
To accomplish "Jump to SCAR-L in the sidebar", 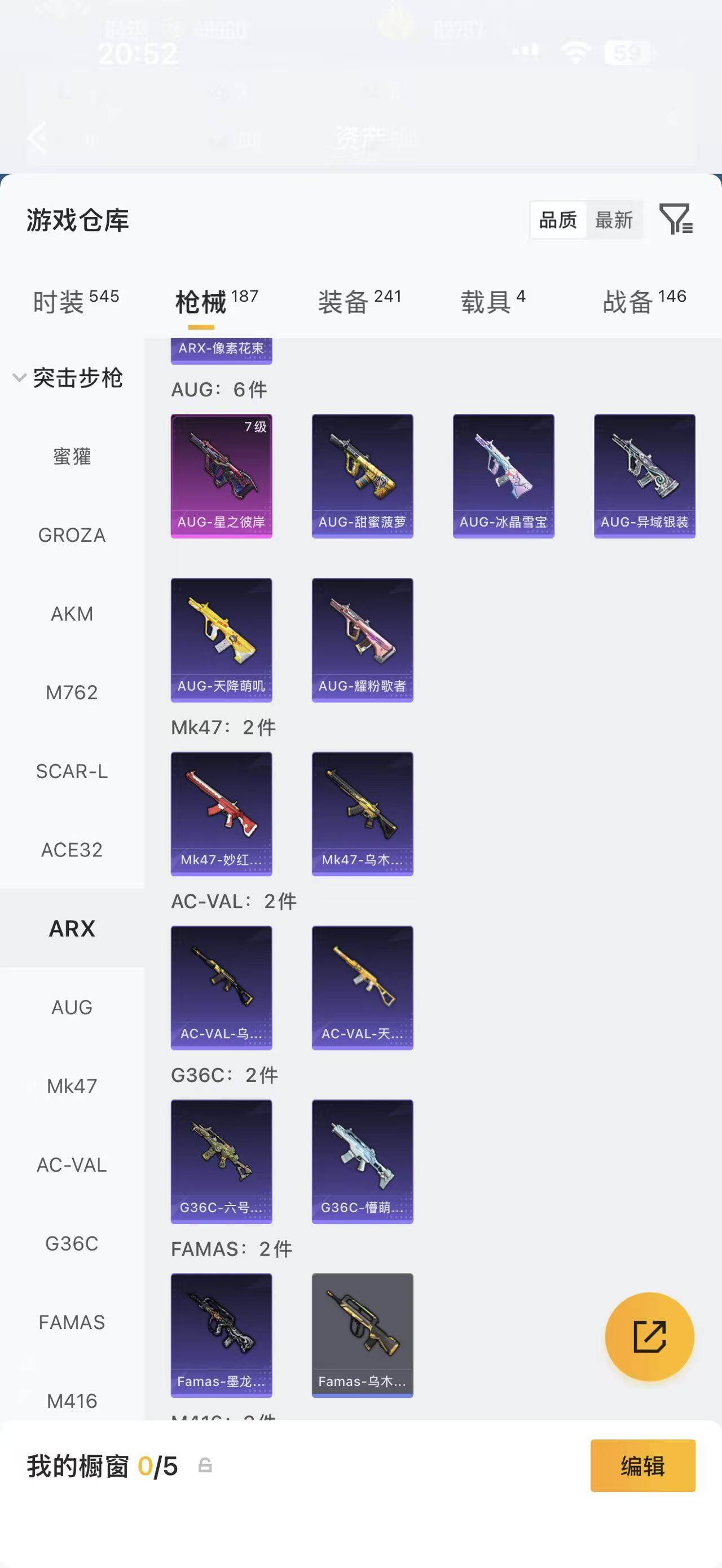I will click(72, 771).
